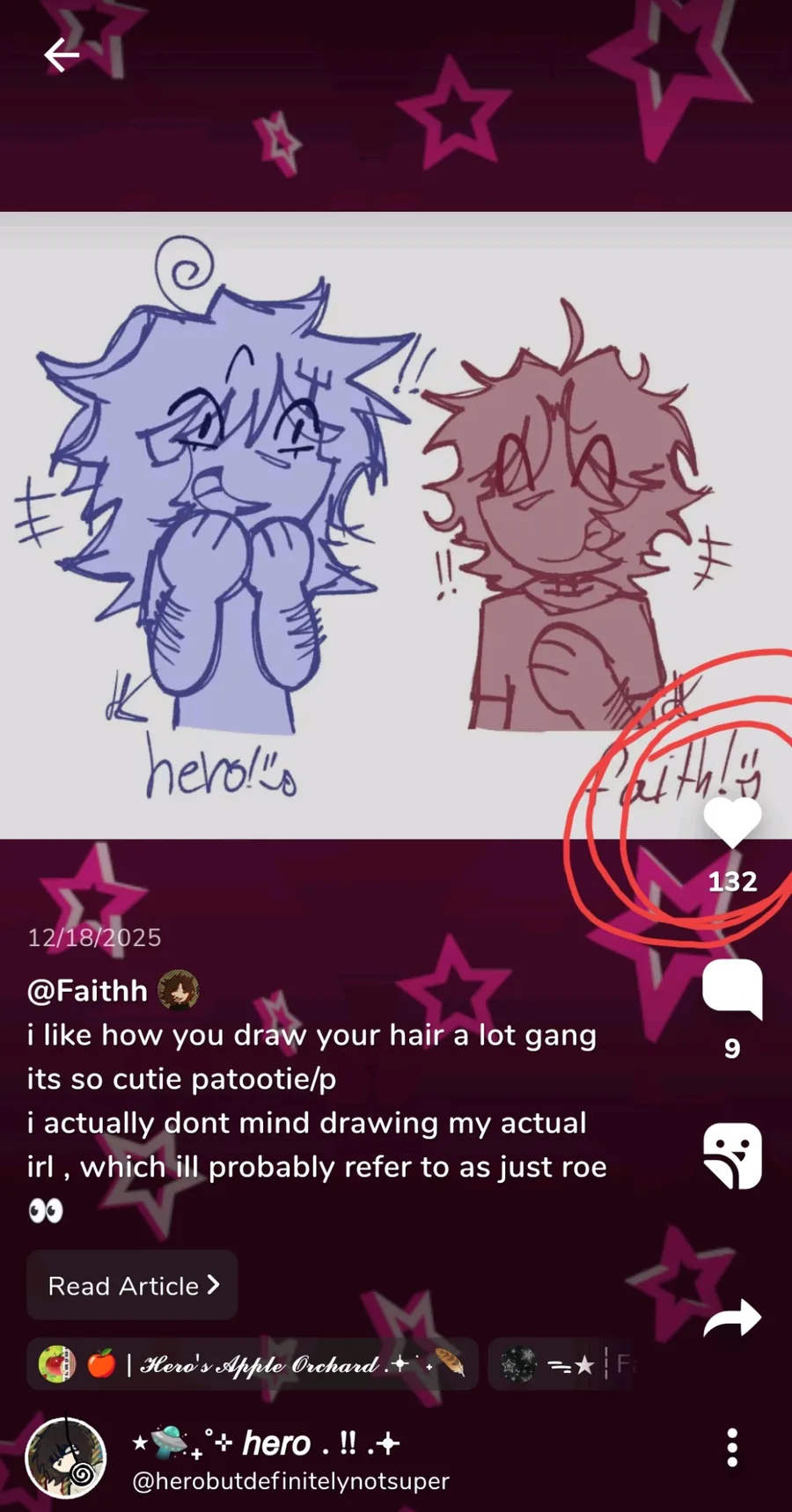Visit @herobutdefinitelynotsuper profile name
Image resolution: width=792 pixels, height=1512 pixels.
pos(290,1481)
